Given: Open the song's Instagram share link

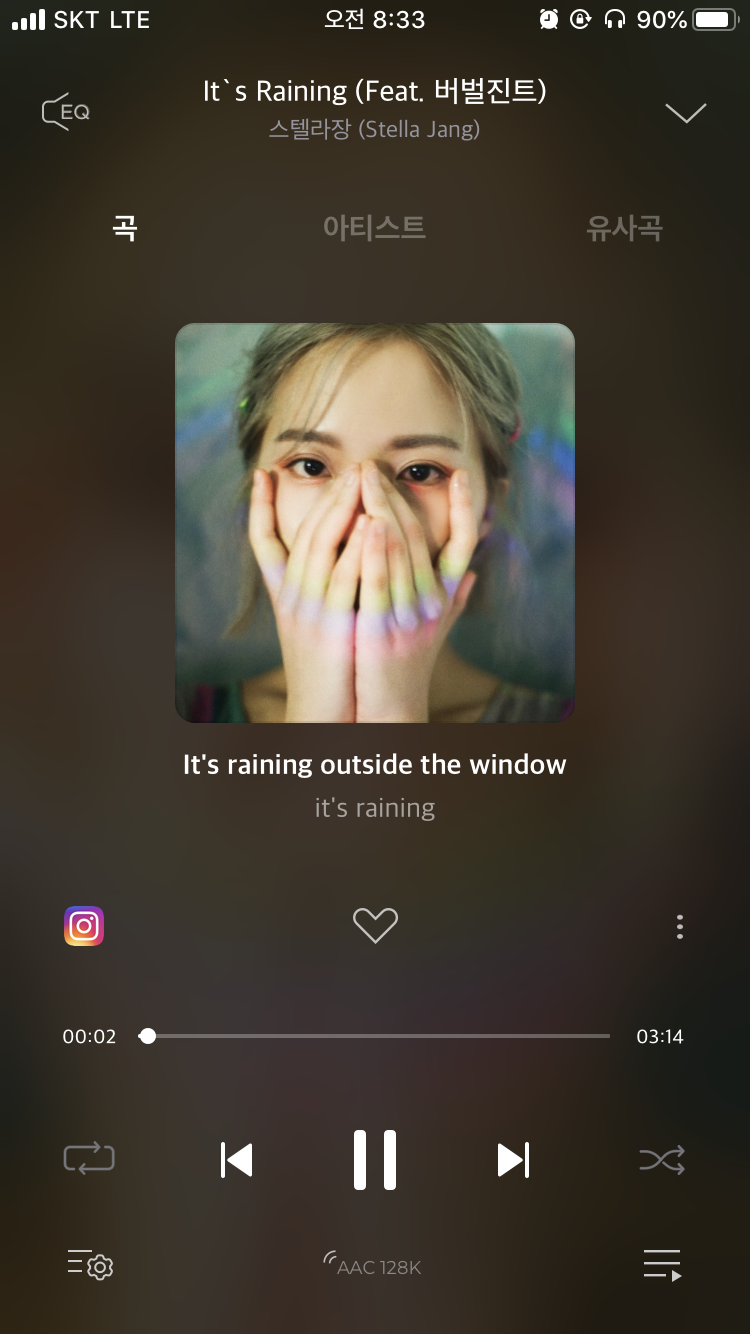Looking at the screenshot, I should 84,925.
